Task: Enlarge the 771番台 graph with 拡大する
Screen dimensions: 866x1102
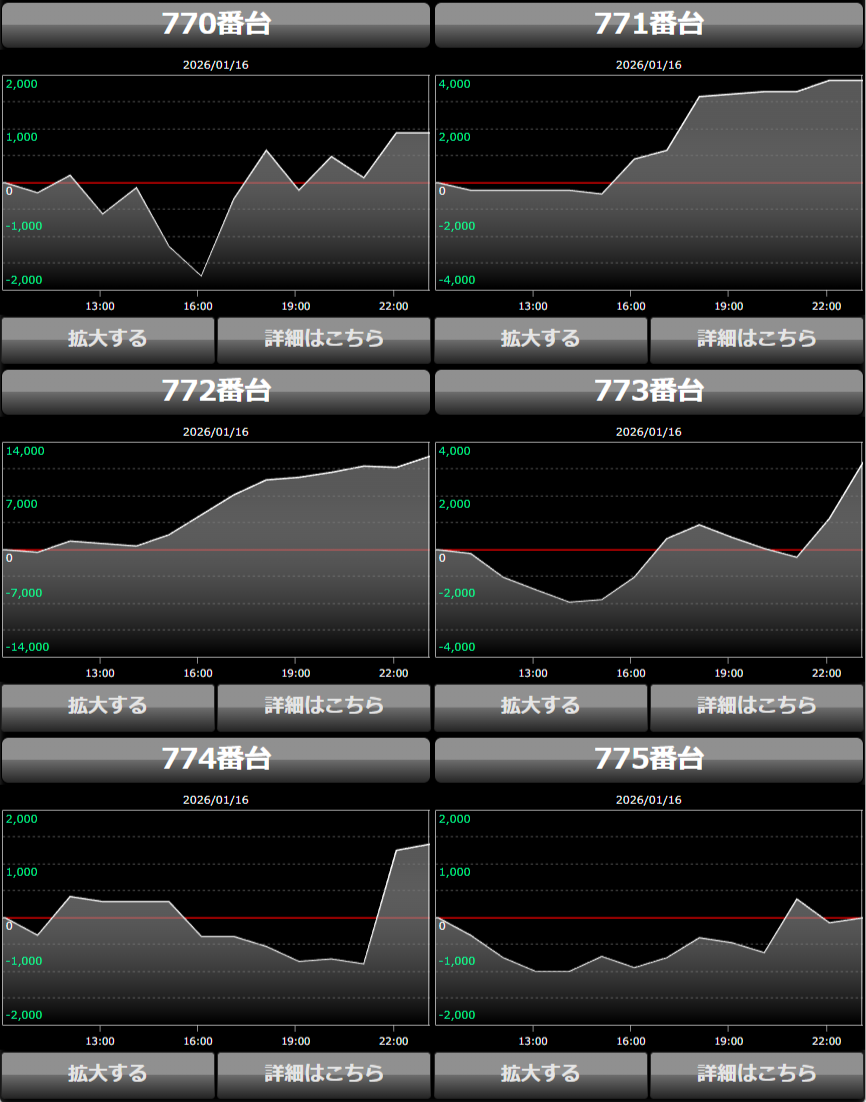Action: 541,339
